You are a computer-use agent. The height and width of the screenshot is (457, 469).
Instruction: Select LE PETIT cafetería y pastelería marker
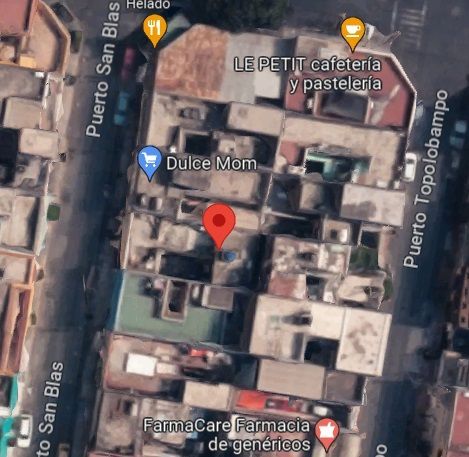coord(353,33)
